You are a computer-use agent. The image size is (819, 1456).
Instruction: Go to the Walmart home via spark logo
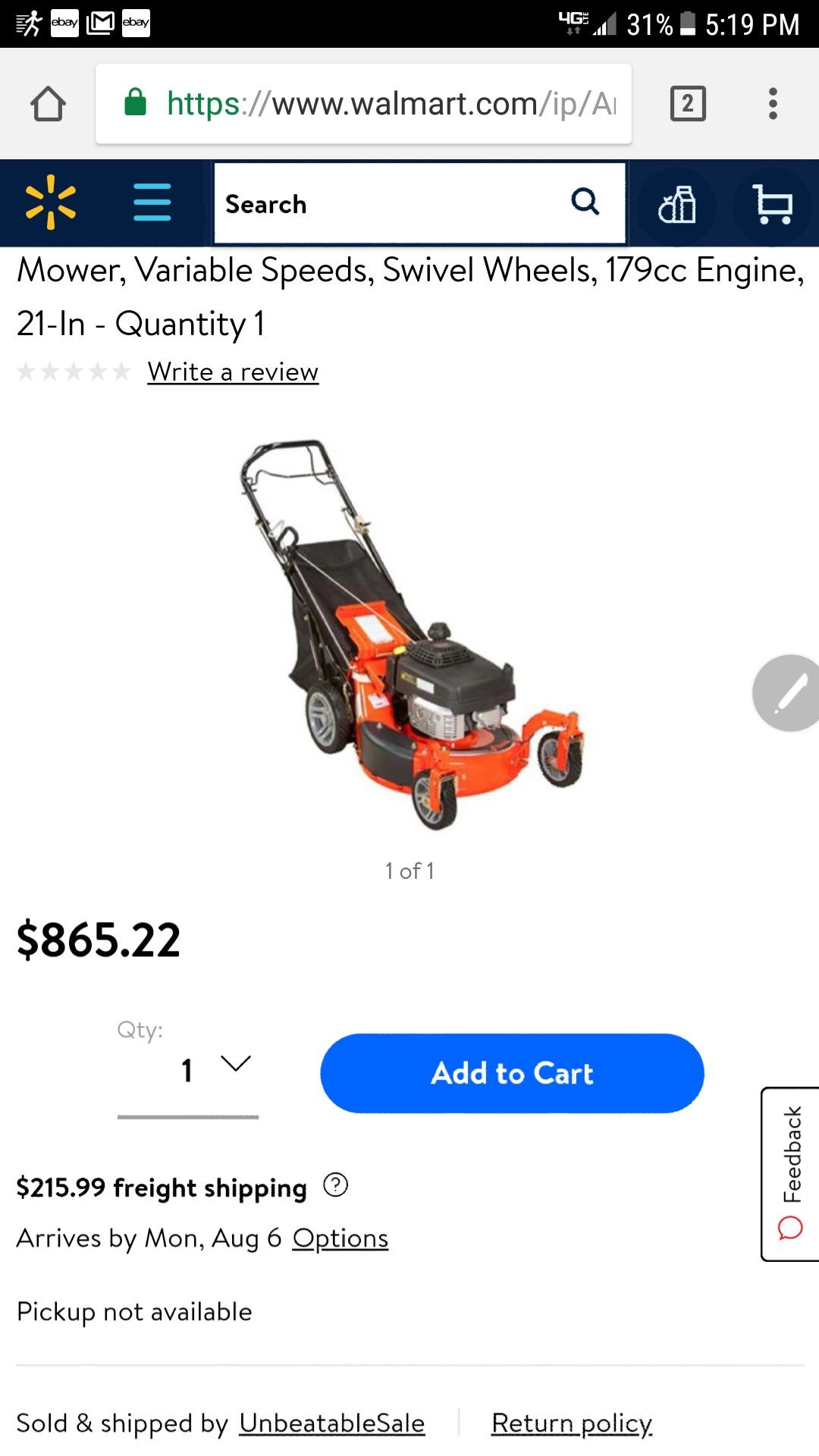51,202
